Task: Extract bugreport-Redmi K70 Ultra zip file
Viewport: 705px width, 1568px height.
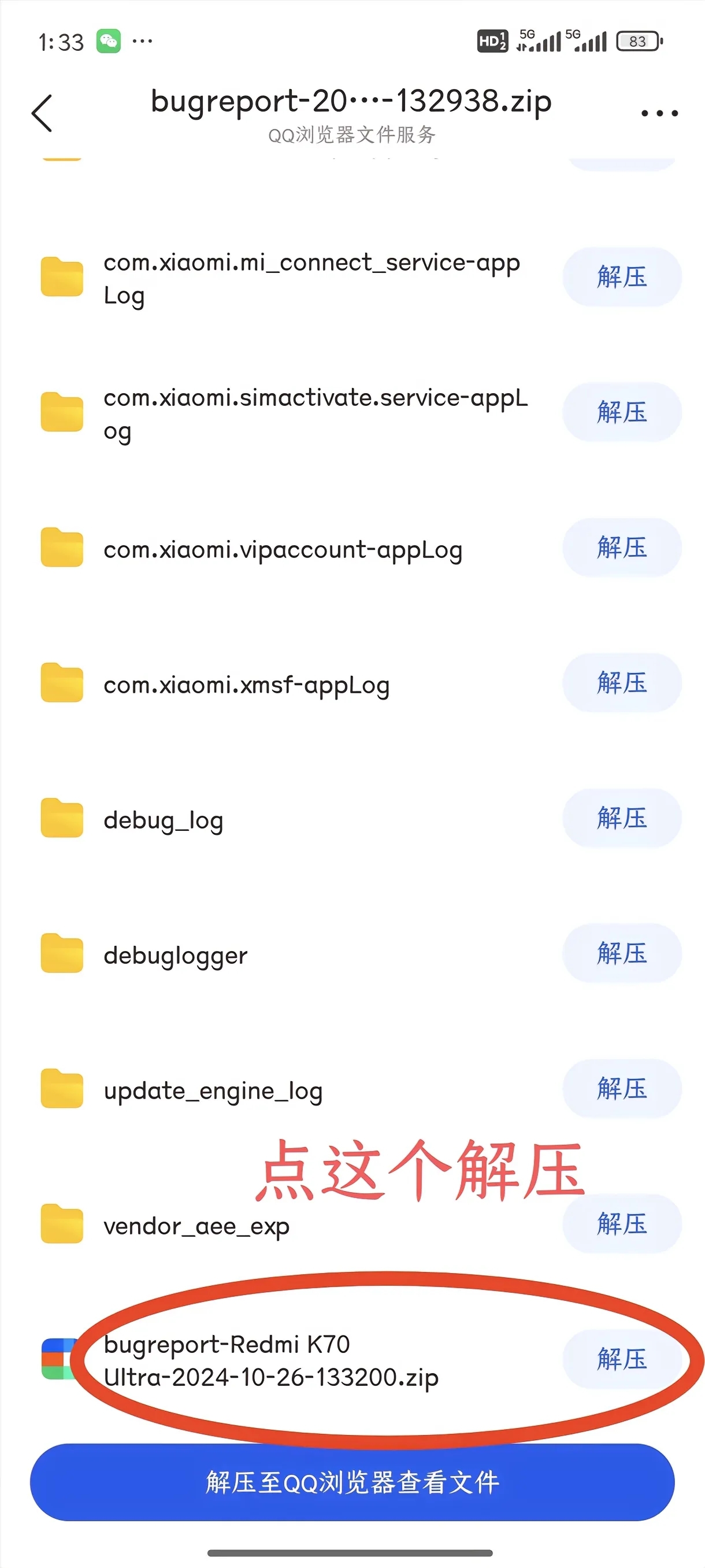Action: coord(621,1359)
